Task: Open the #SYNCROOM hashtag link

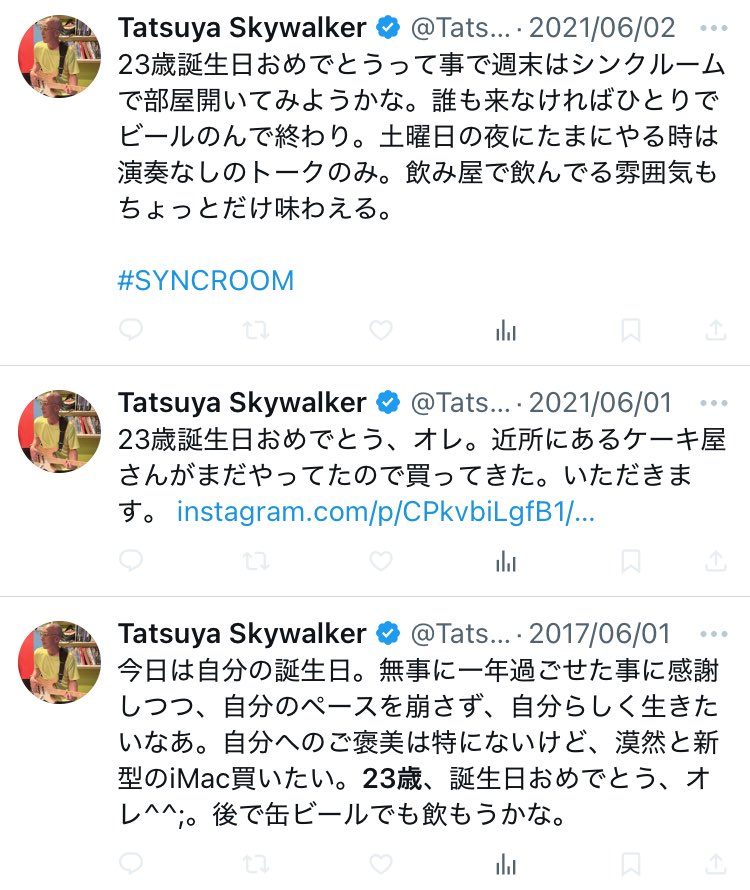Action: pos(206,280)
